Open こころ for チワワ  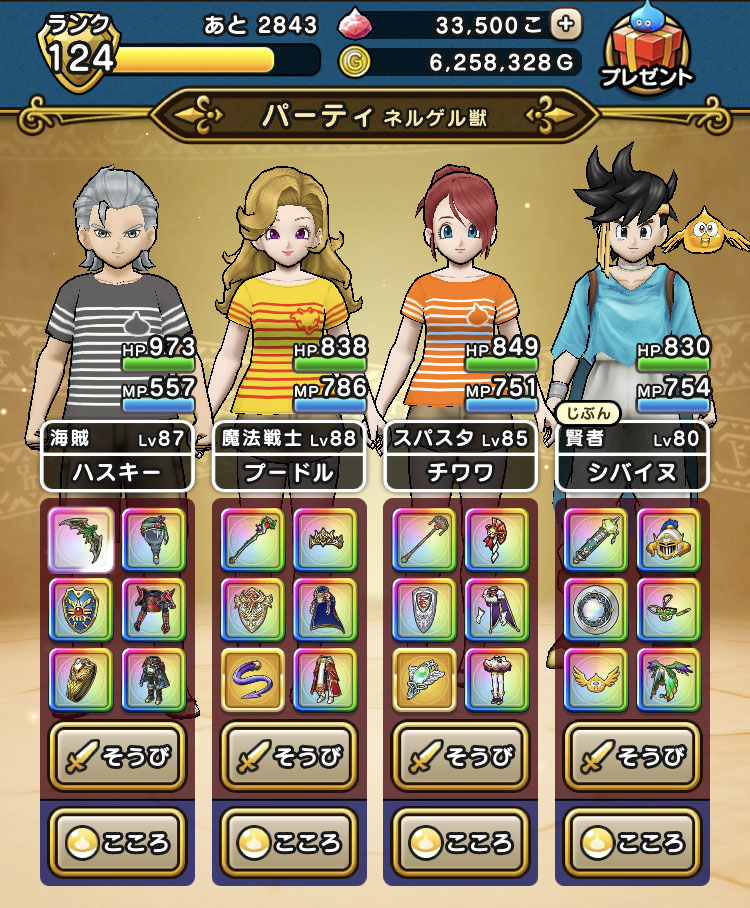click(x=461, y=840)
